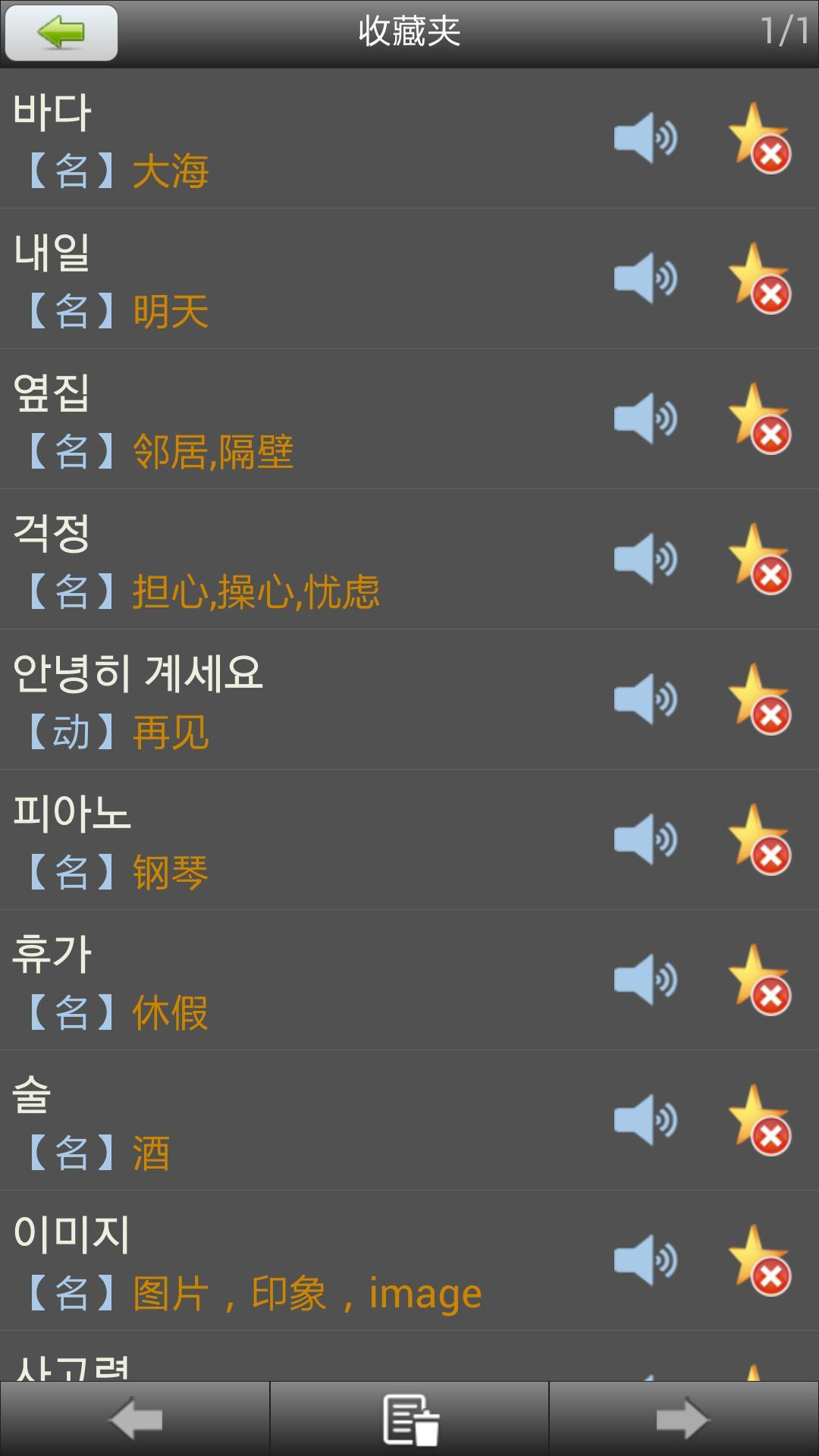The height and width of the screenshot is (1456, 819).
Task: Remove 이미지 from favorites
Action: (758, 1260)
